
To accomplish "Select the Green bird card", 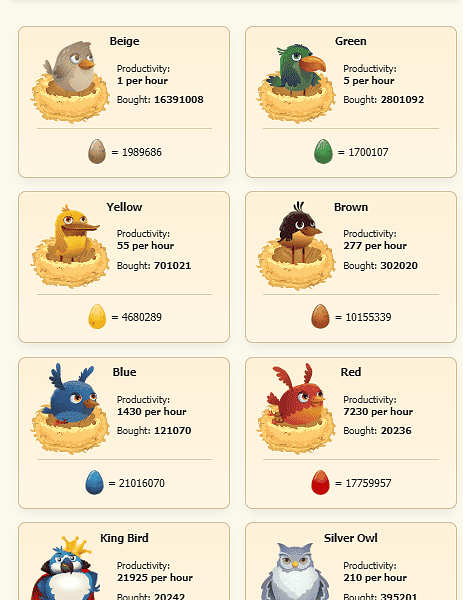I will 351,102.
